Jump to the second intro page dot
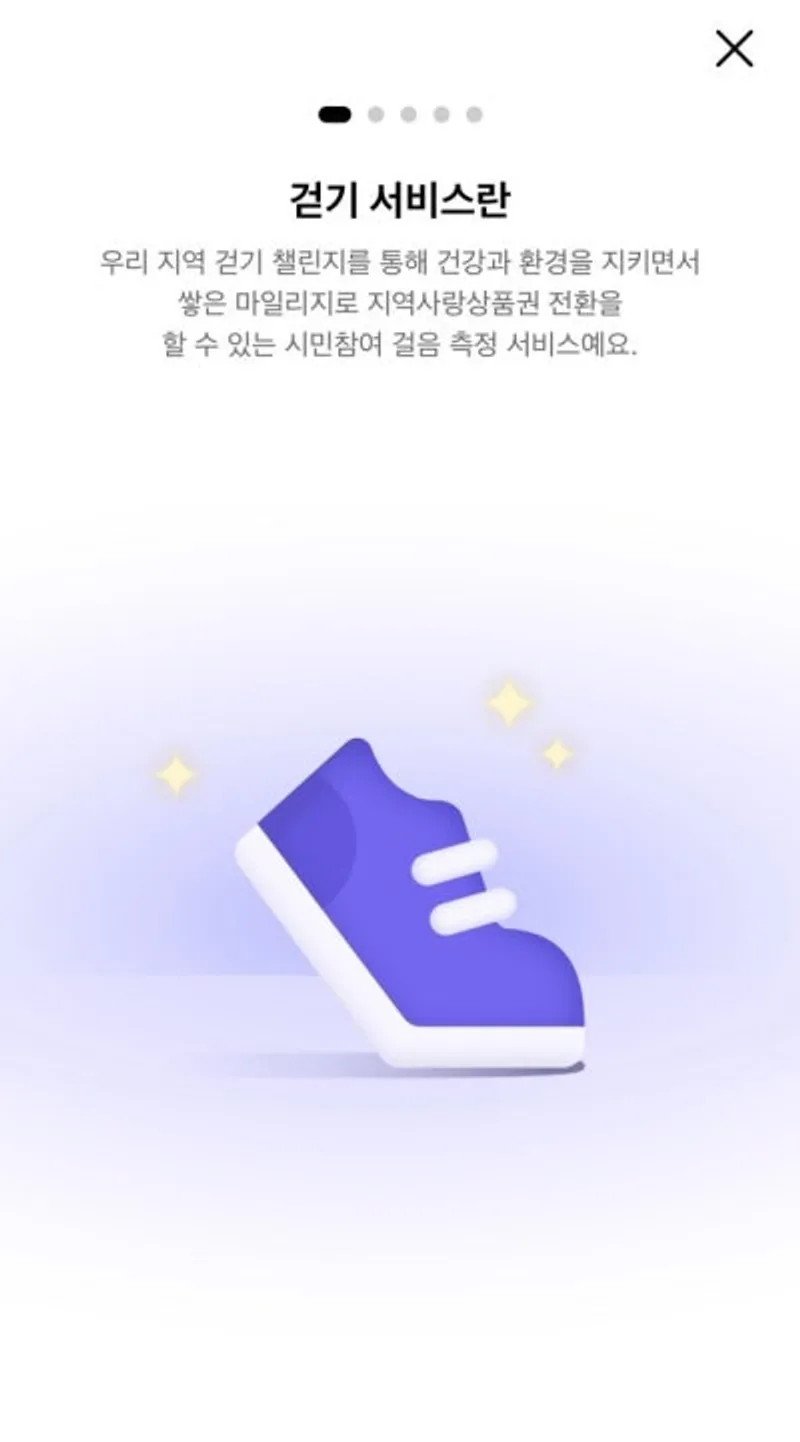This screenshot has width=800, height=1442. (376, 115)
